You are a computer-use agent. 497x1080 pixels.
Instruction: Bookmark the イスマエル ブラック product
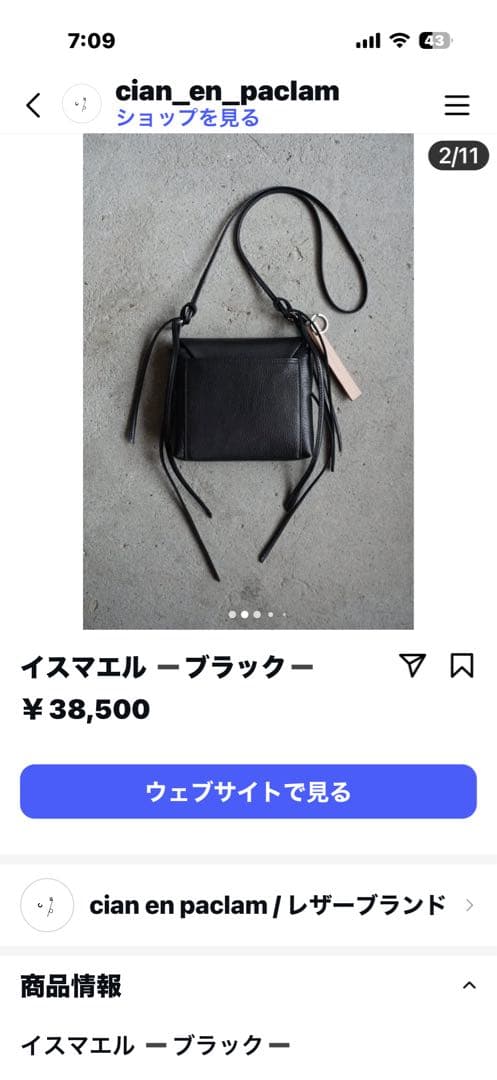click(462, 665)
